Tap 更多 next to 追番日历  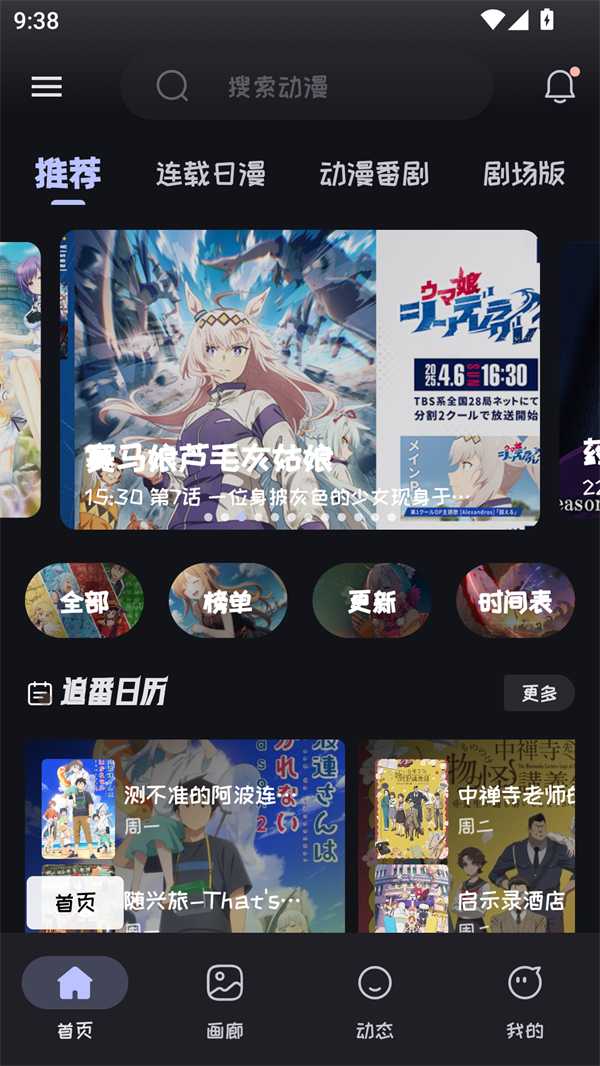pos(539,693)
